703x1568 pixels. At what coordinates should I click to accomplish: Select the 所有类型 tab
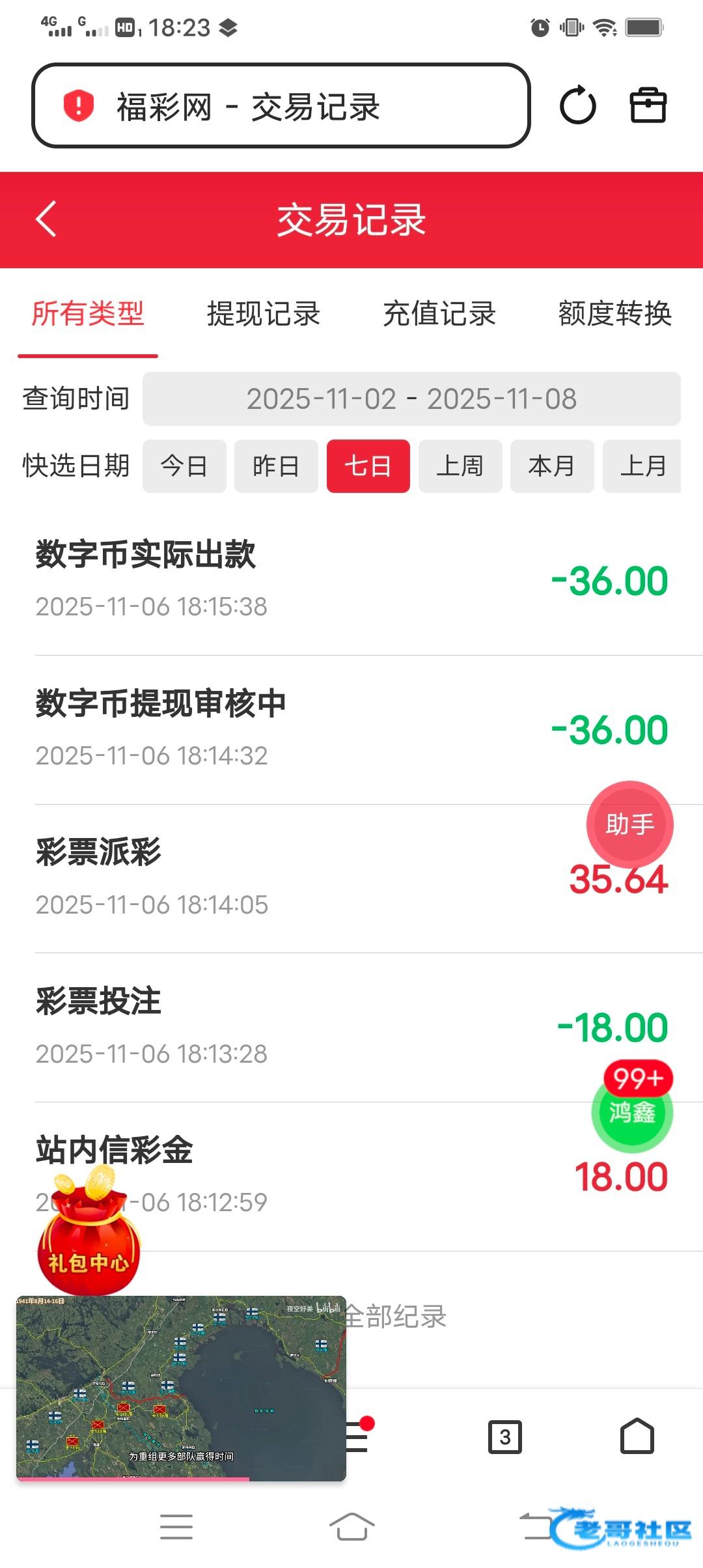[x=88, y=314]
